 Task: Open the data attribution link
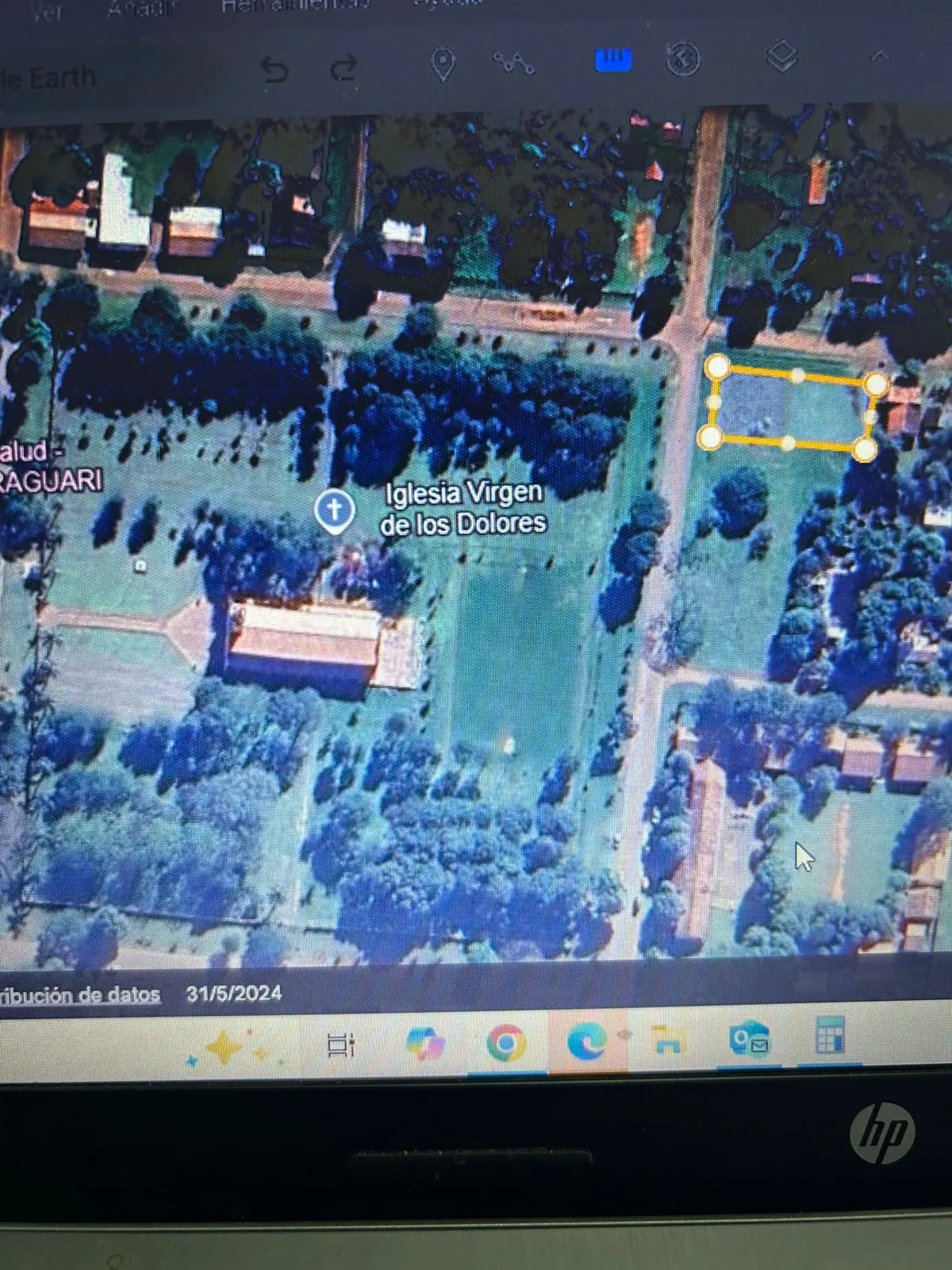79,995
